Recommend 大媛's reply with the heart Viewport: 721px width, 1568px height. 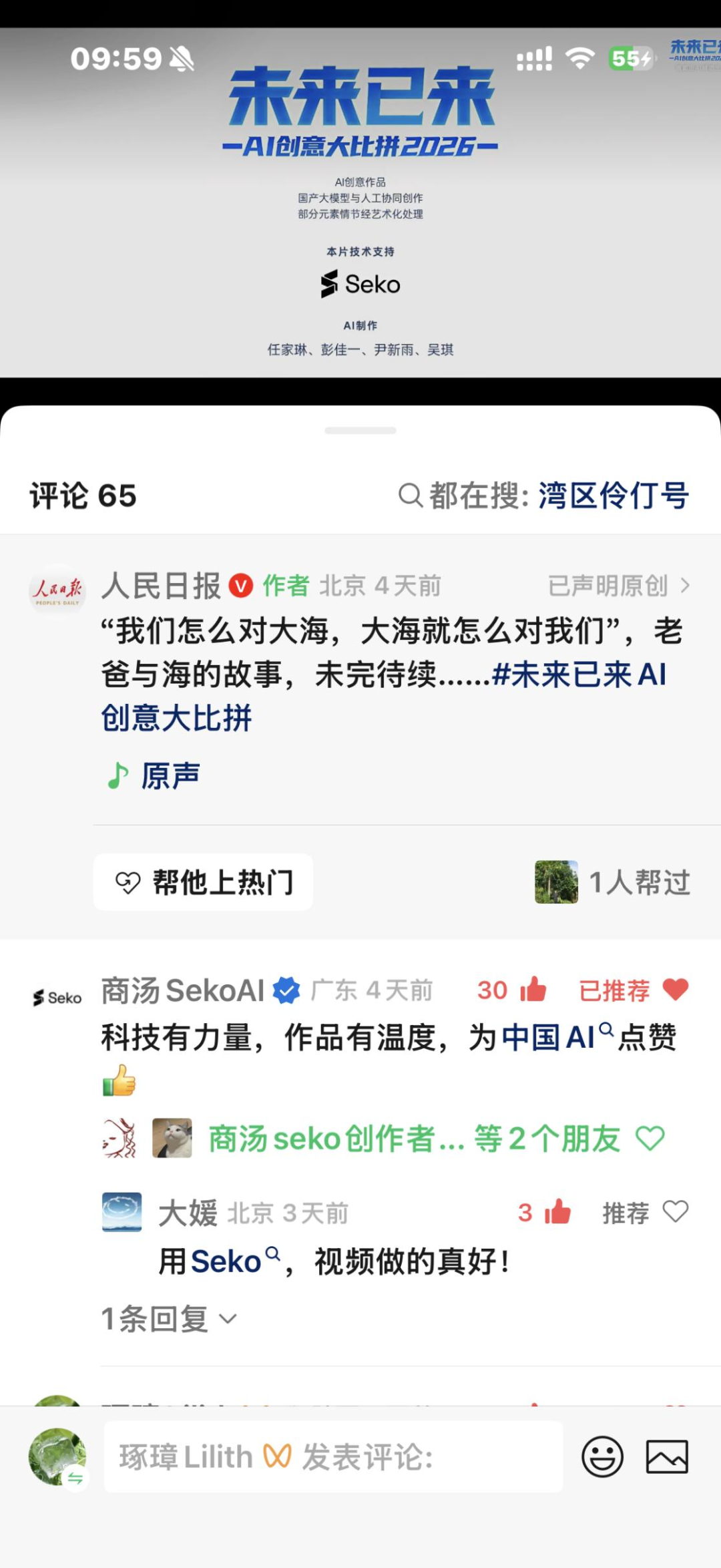(674, 1211)
